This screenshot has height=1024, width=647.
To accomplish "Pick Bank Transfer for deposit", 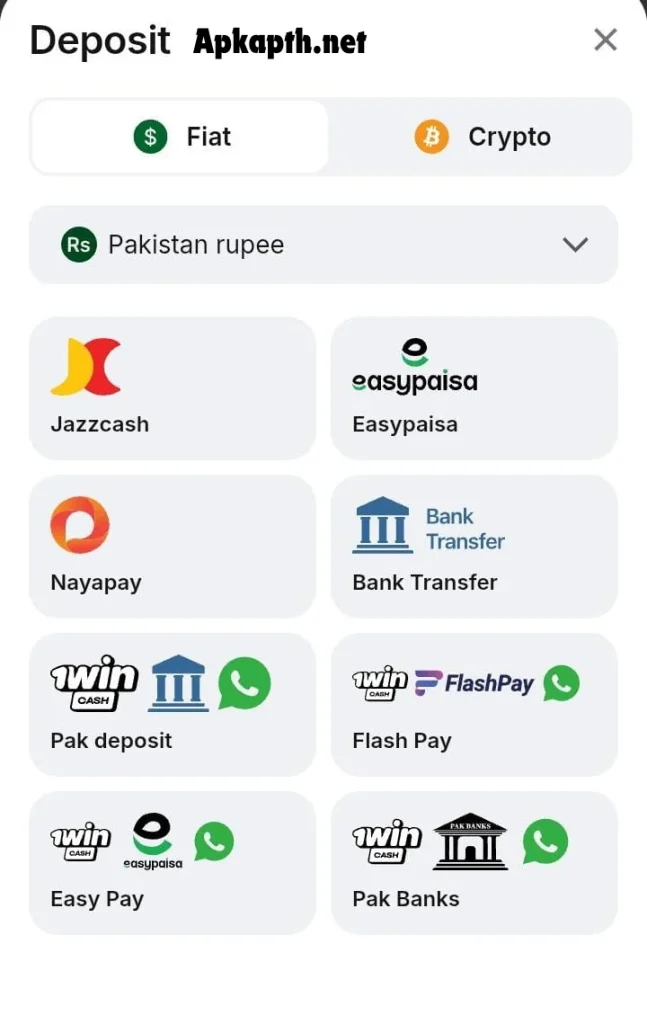I will pyautogui.click(x=474, y=546).
